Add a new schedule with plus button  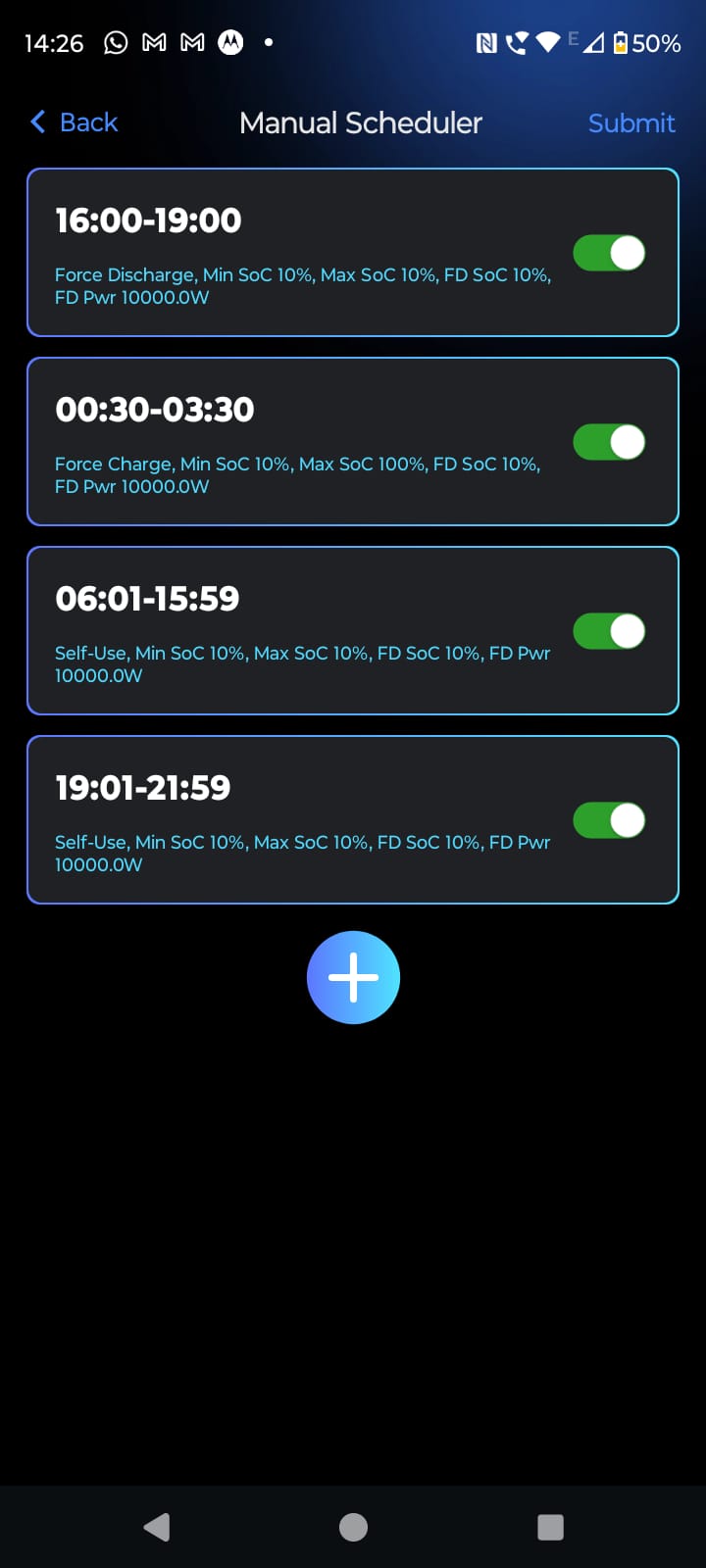[x=353, y=977]
